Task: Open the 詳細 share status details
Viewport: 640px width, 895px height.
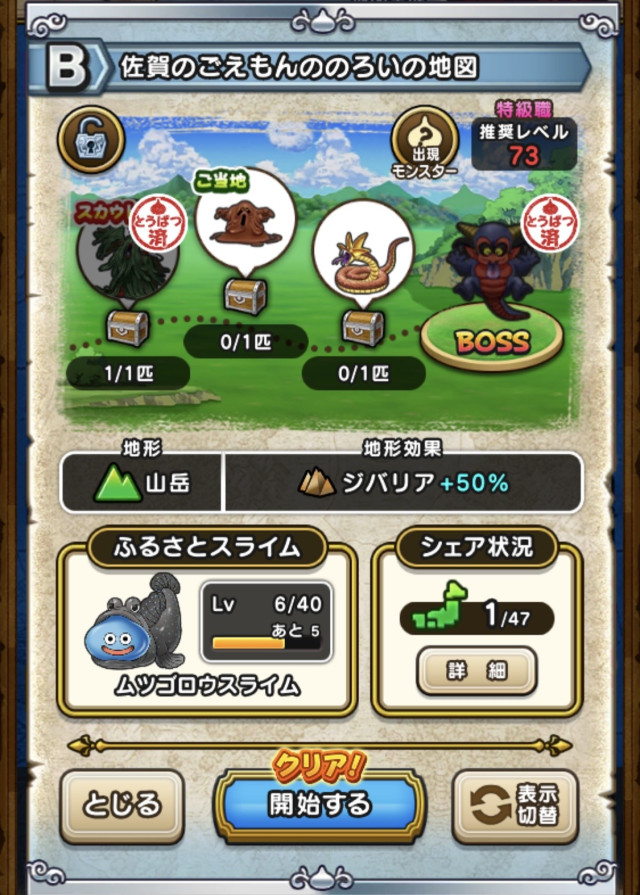Action: 477,670
